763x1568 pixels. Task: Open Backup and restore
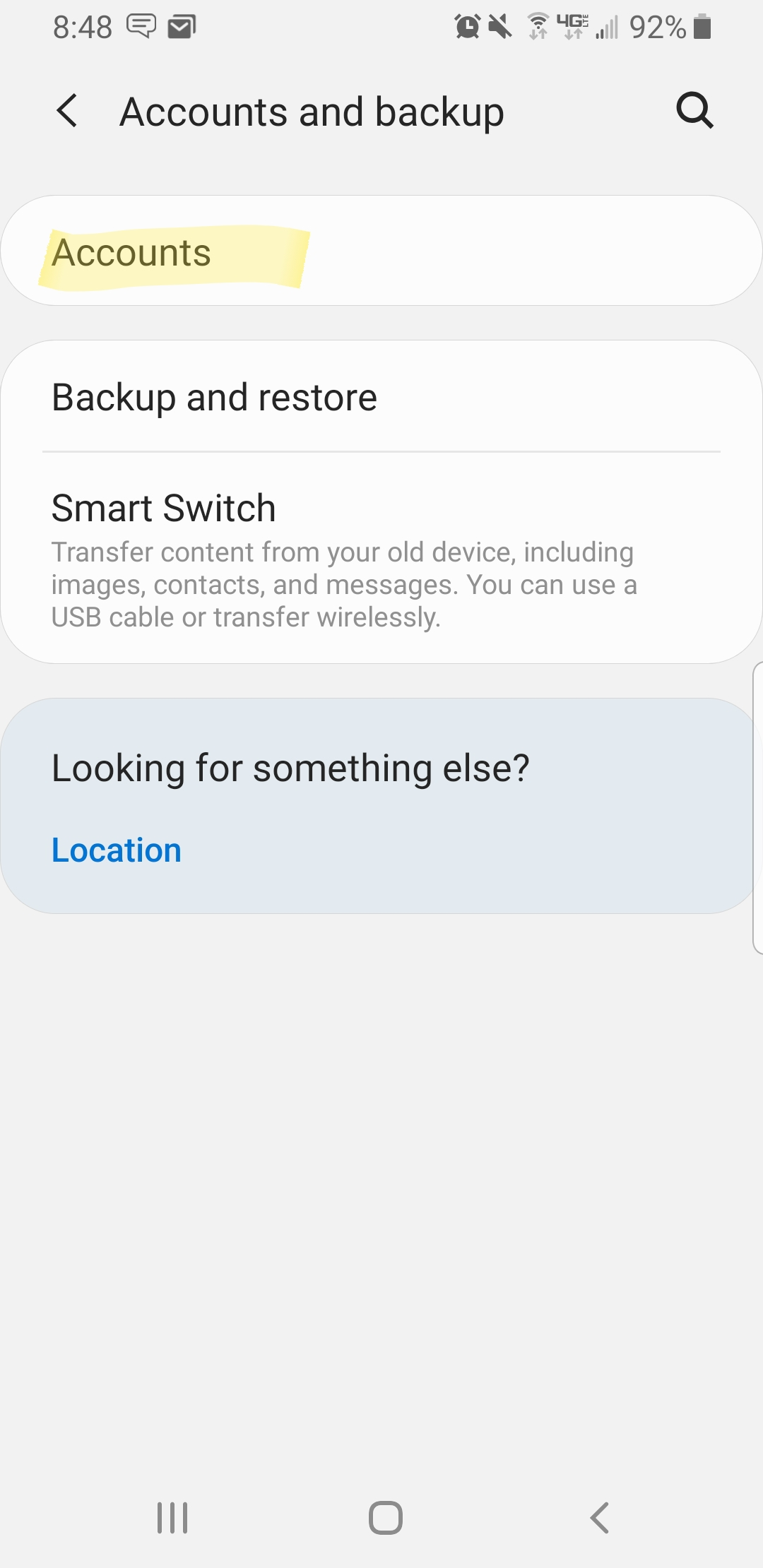coord(381,397)
